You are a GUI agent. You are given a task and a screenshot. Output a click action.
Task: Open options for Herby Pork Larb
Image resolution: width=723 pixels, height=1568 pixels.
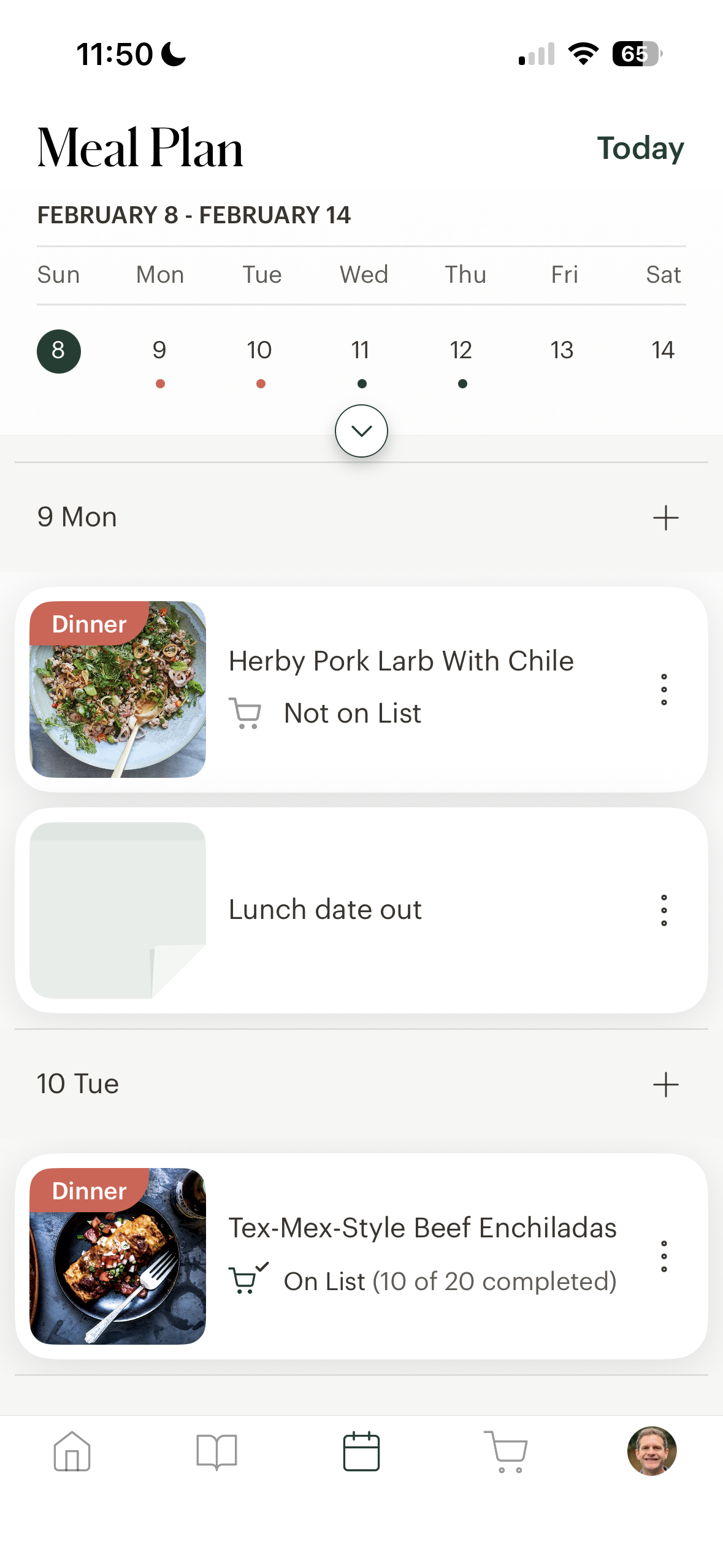pos(664,690)
